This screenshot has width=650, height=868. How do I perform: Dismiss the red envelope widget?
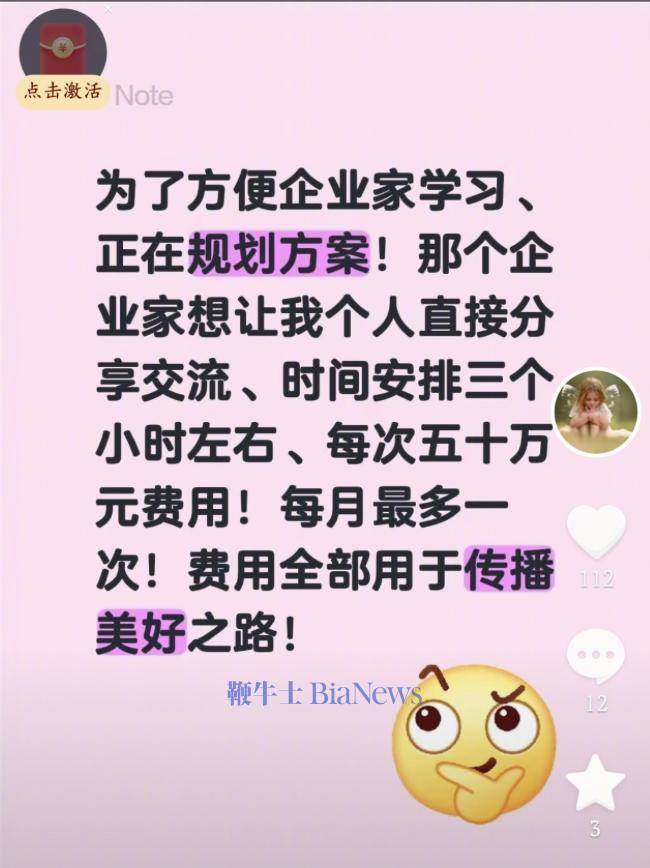coord(108,8)
